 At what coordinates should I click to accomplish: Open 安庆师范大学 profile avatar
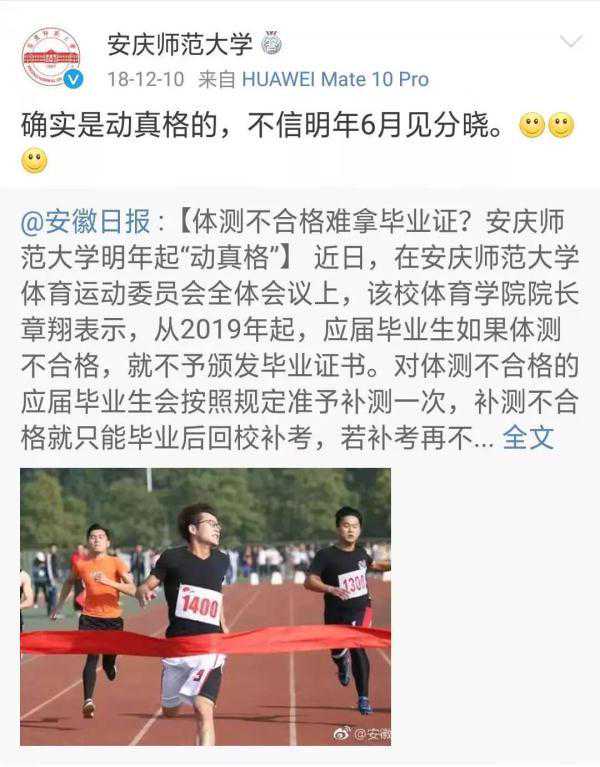tap(51, 58)
